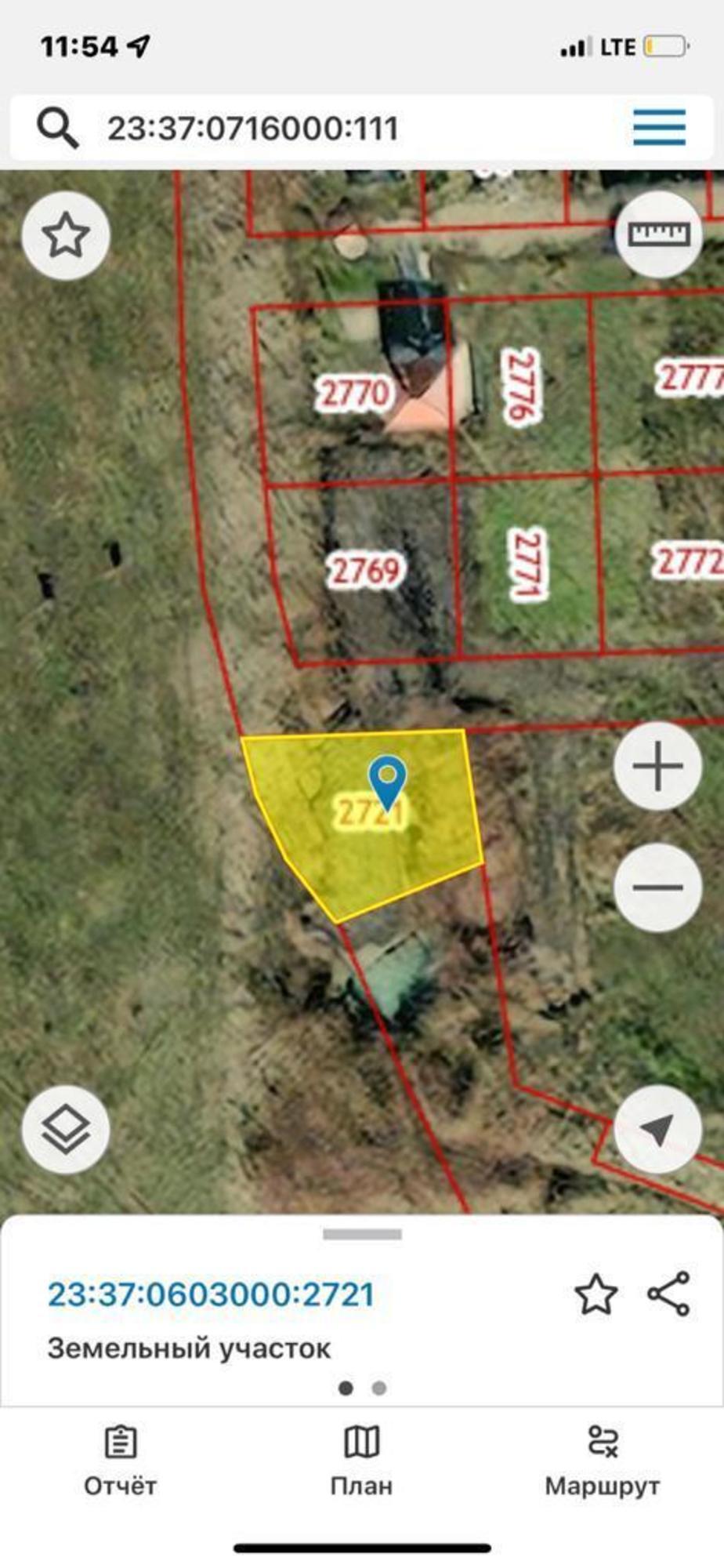Open the hamburger menu
The image size is (724, 1568).
659,127
